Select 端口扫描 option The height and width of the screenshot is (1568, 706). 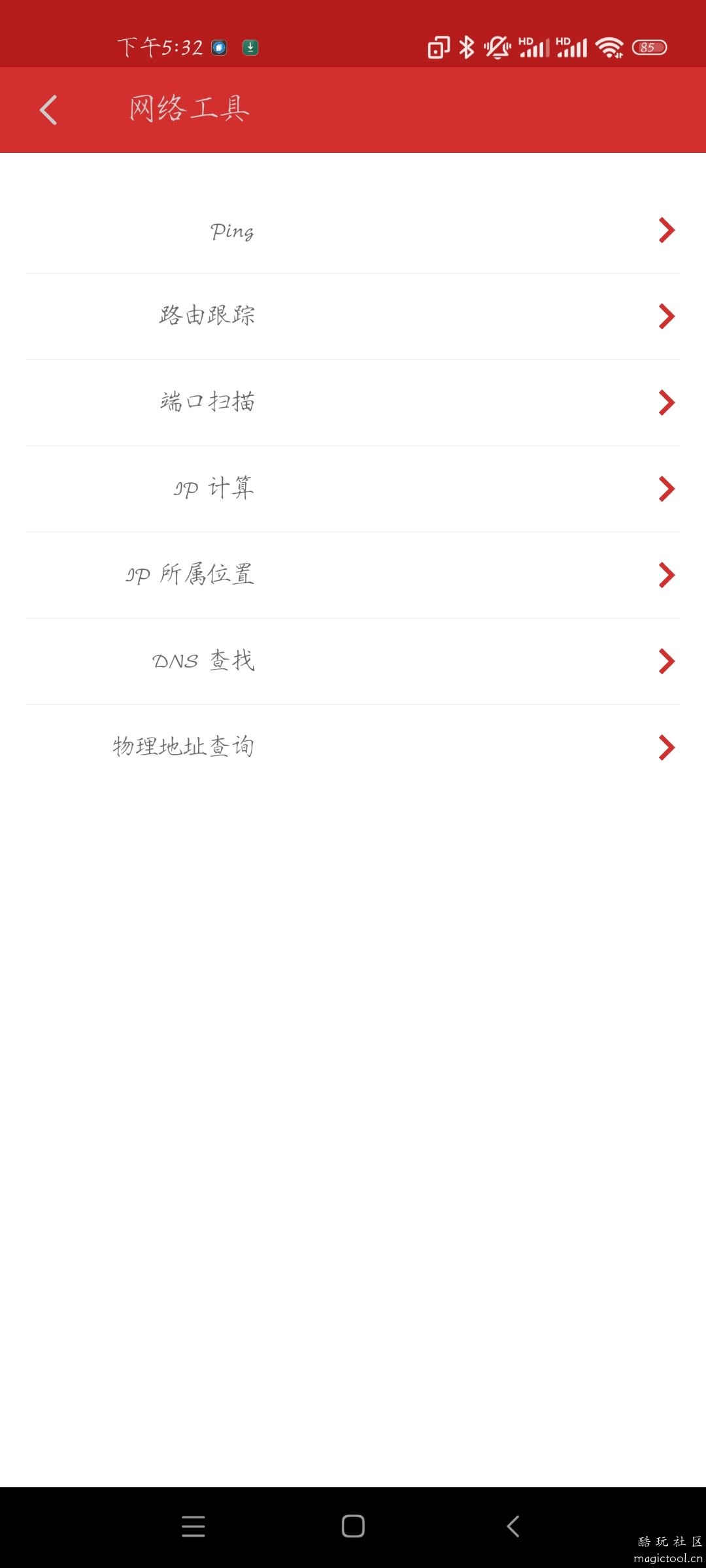point(353,402)
